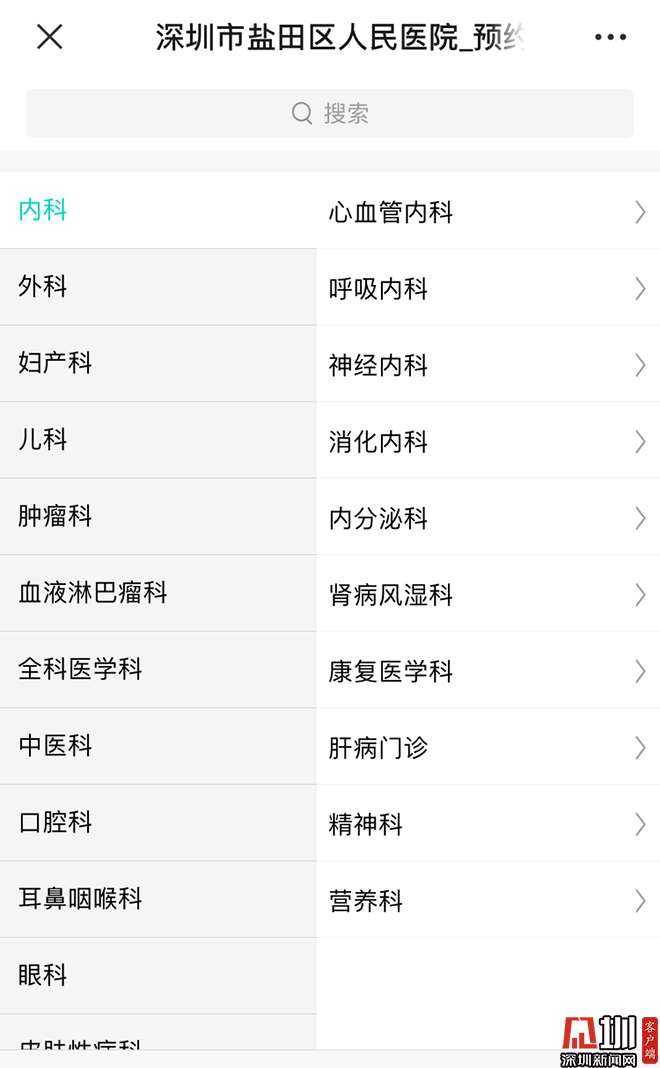Open the 心血管内科 department
Image resolution: width=660 pixels, height=1068 pixels.
pyautogui.click(x=488, y=212)
